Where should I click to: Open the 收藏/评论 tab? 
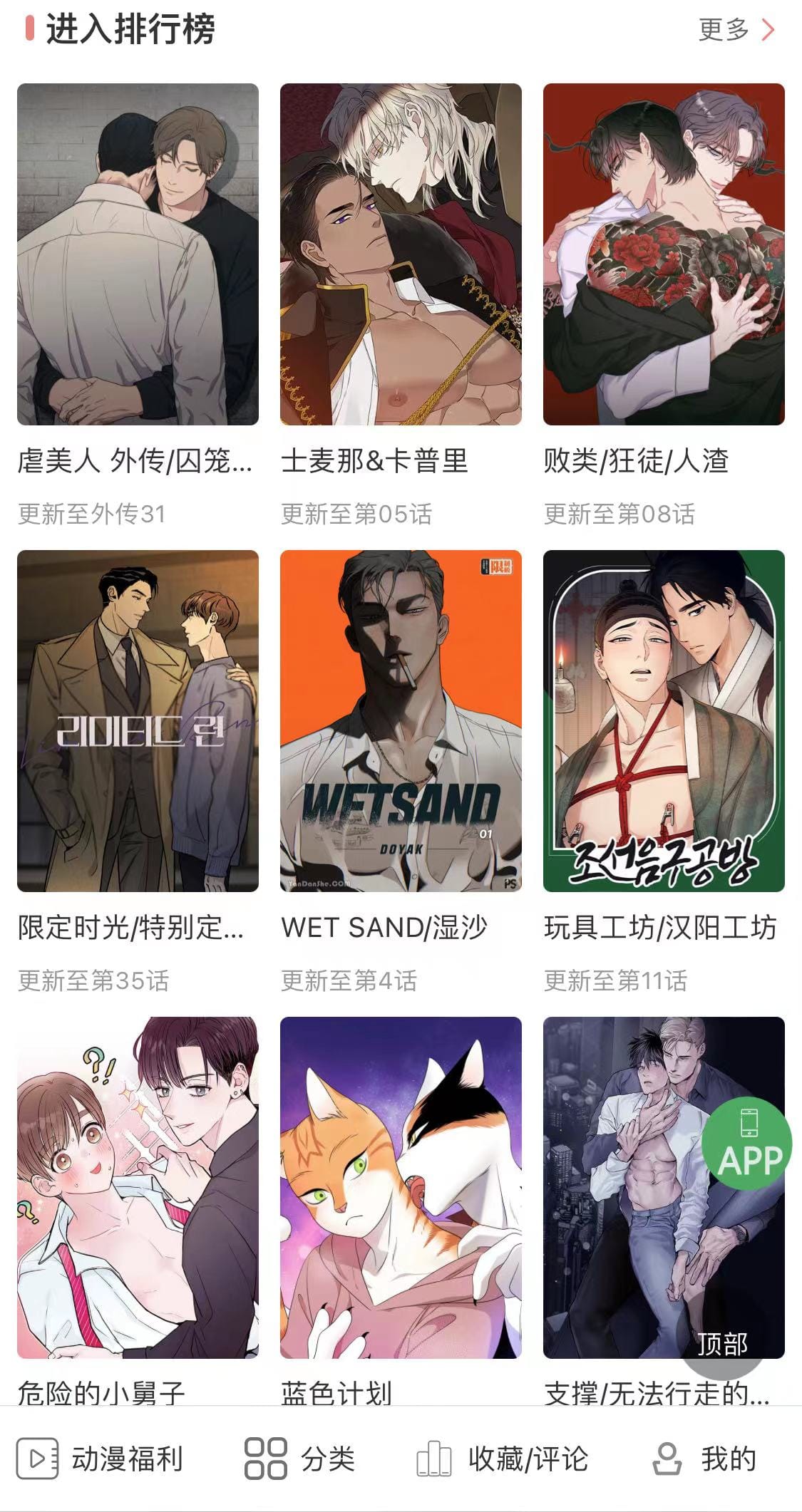pyautogui.click(x=502, y=1458)
